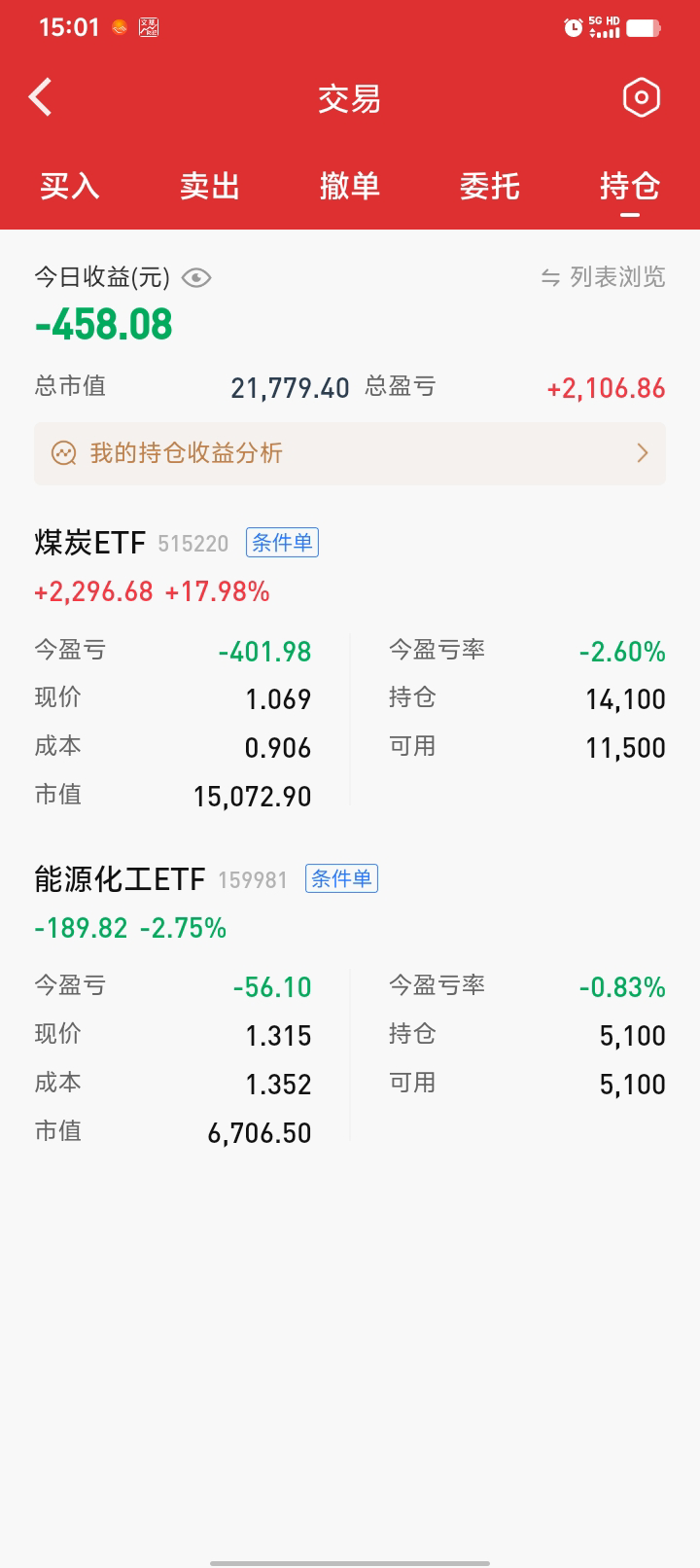Image resolution: width=700 pixels, height=1568 pixels.
Task: Hide today's earnings with the eye icon
Action: point(196,278)
